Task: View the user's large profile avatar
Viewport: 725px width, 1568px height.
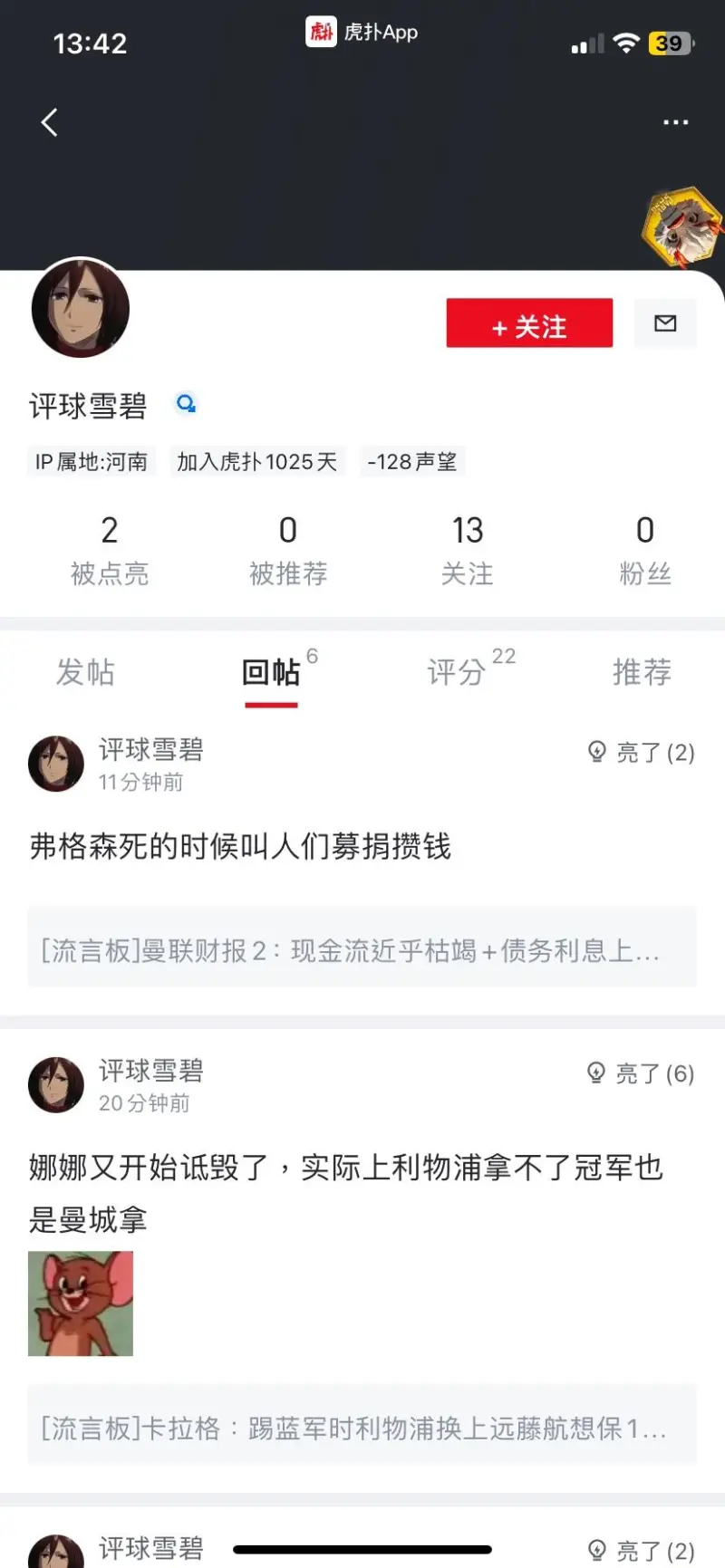Action: [x=81, y=309]
